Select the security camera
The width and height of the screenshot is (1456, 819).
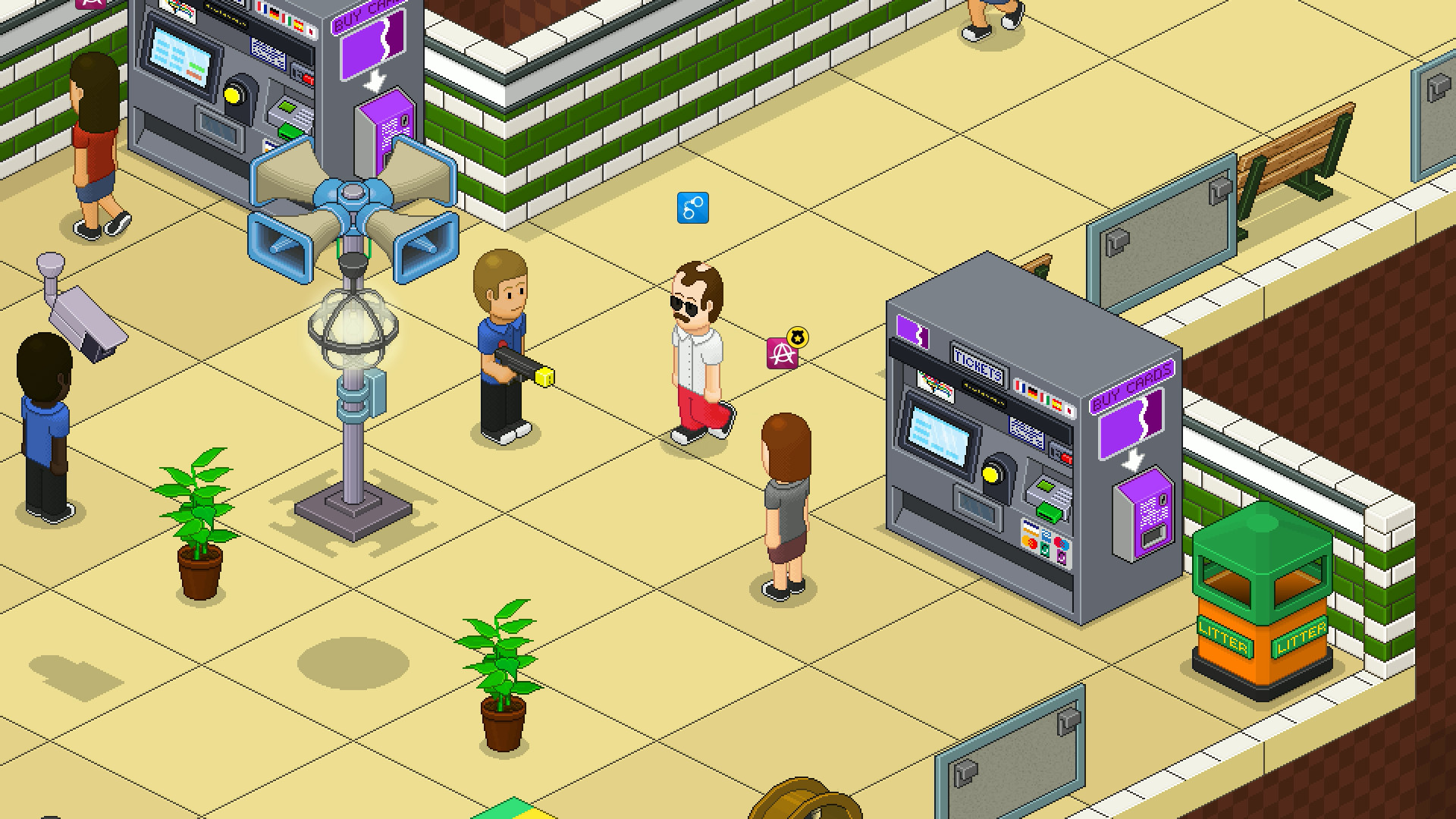click(x=83, y=311)
